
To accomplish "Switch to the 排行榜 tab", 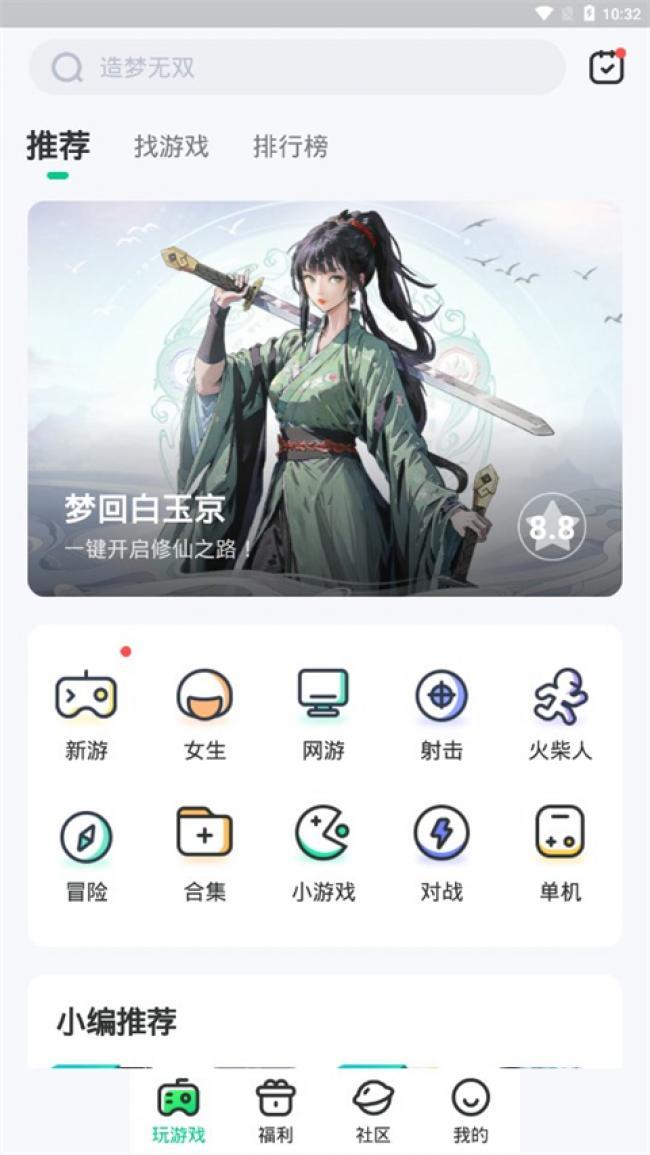I will [x=290, y=147].
